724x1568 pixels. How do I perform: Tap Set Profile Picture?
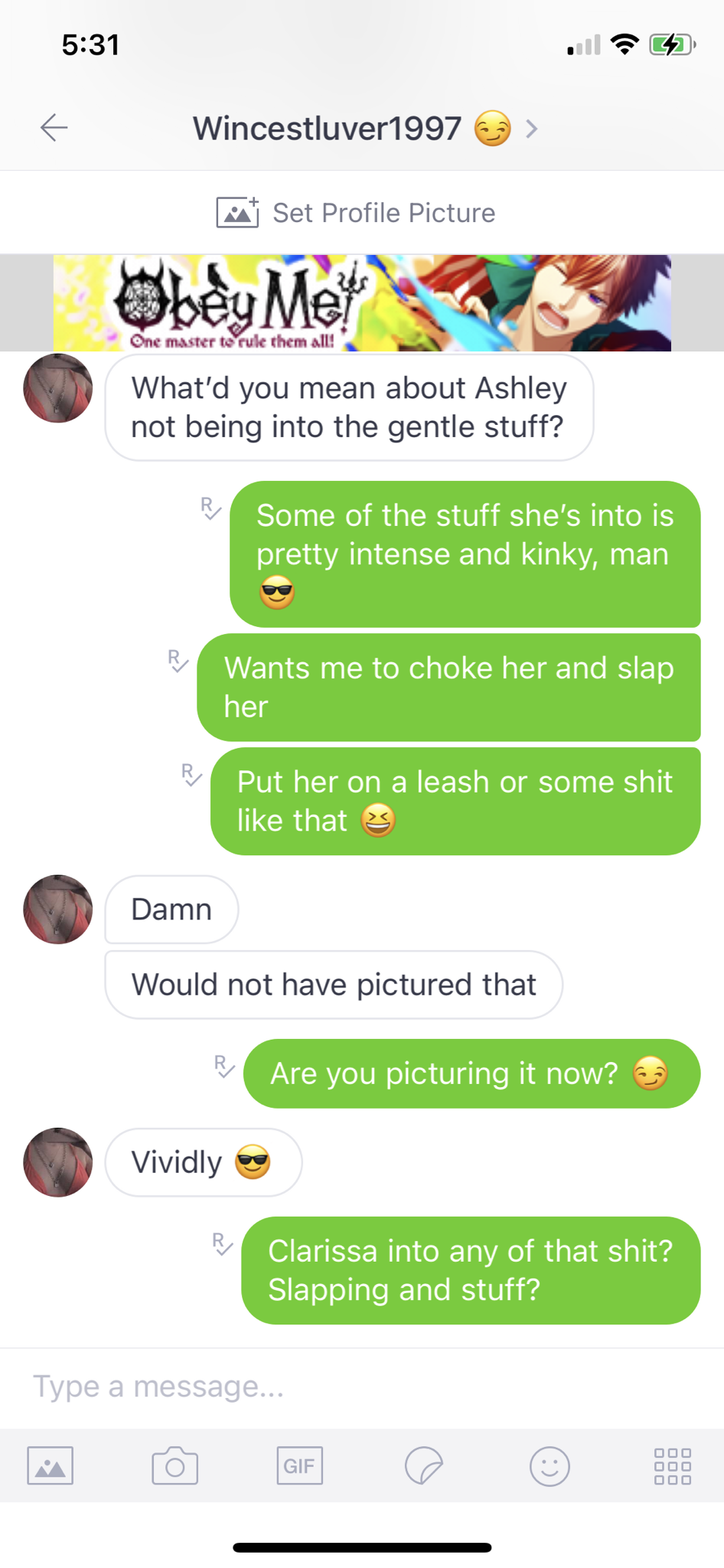click(x=356, y=213)
